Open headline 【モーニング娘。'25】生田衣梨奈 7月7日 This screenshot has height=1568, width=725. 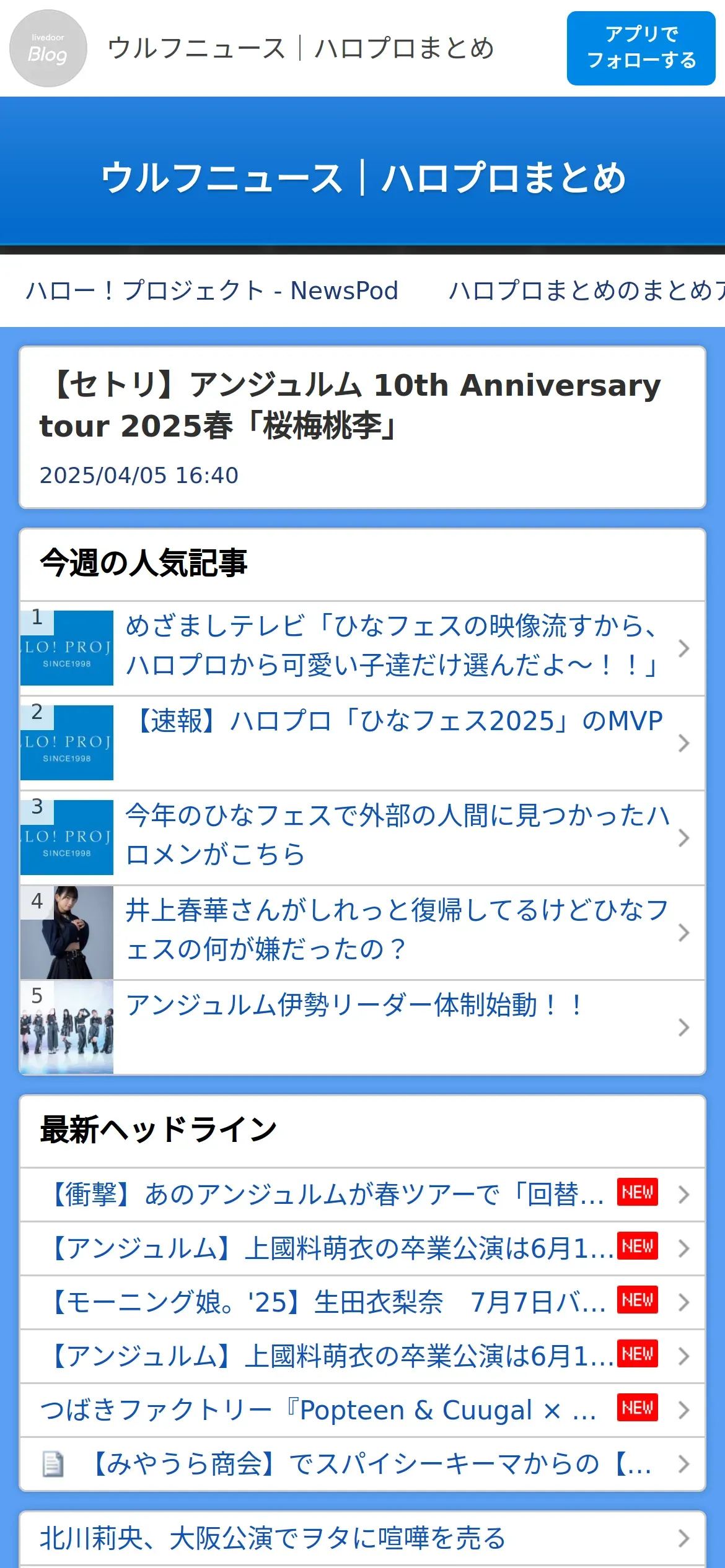[362, 1302]
